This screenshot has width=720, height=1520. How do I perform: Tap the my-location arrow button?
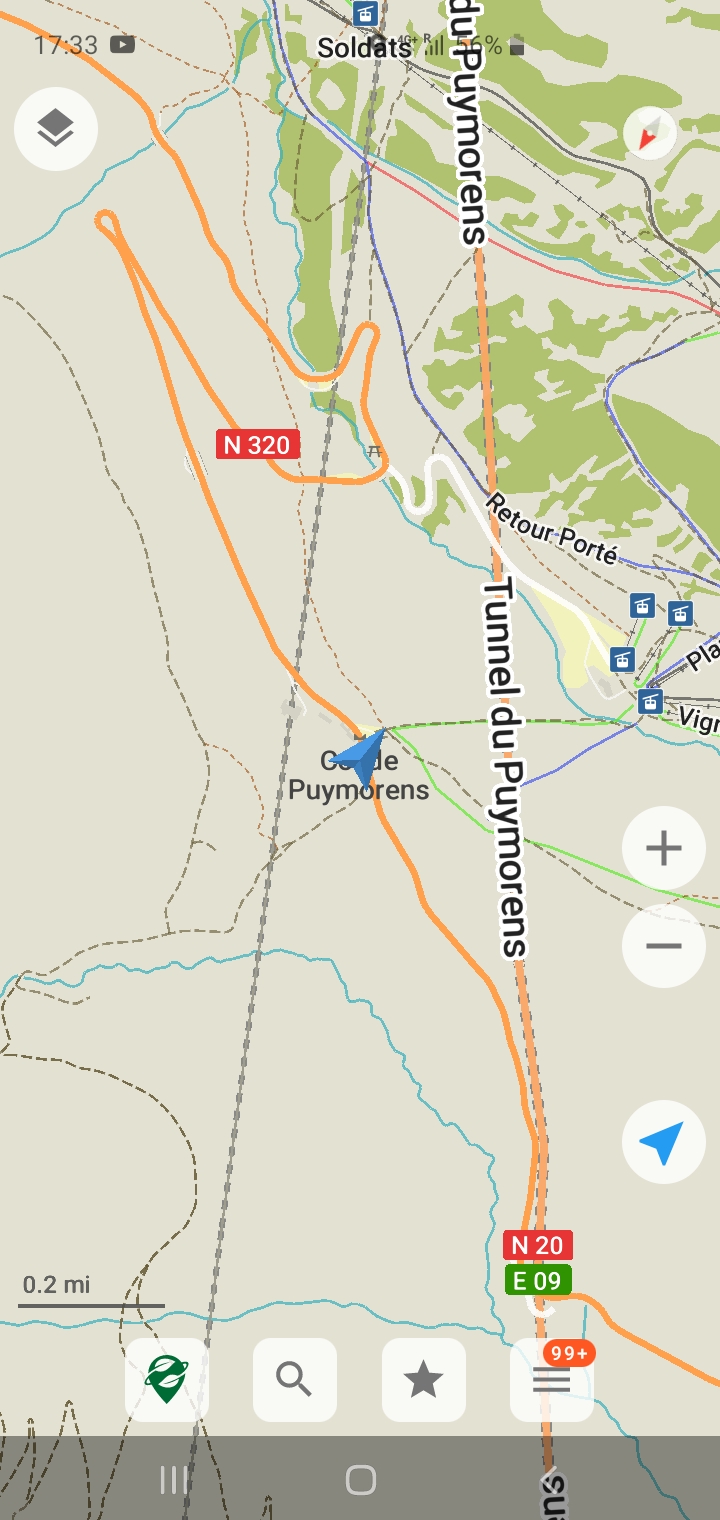(663, 1142)
